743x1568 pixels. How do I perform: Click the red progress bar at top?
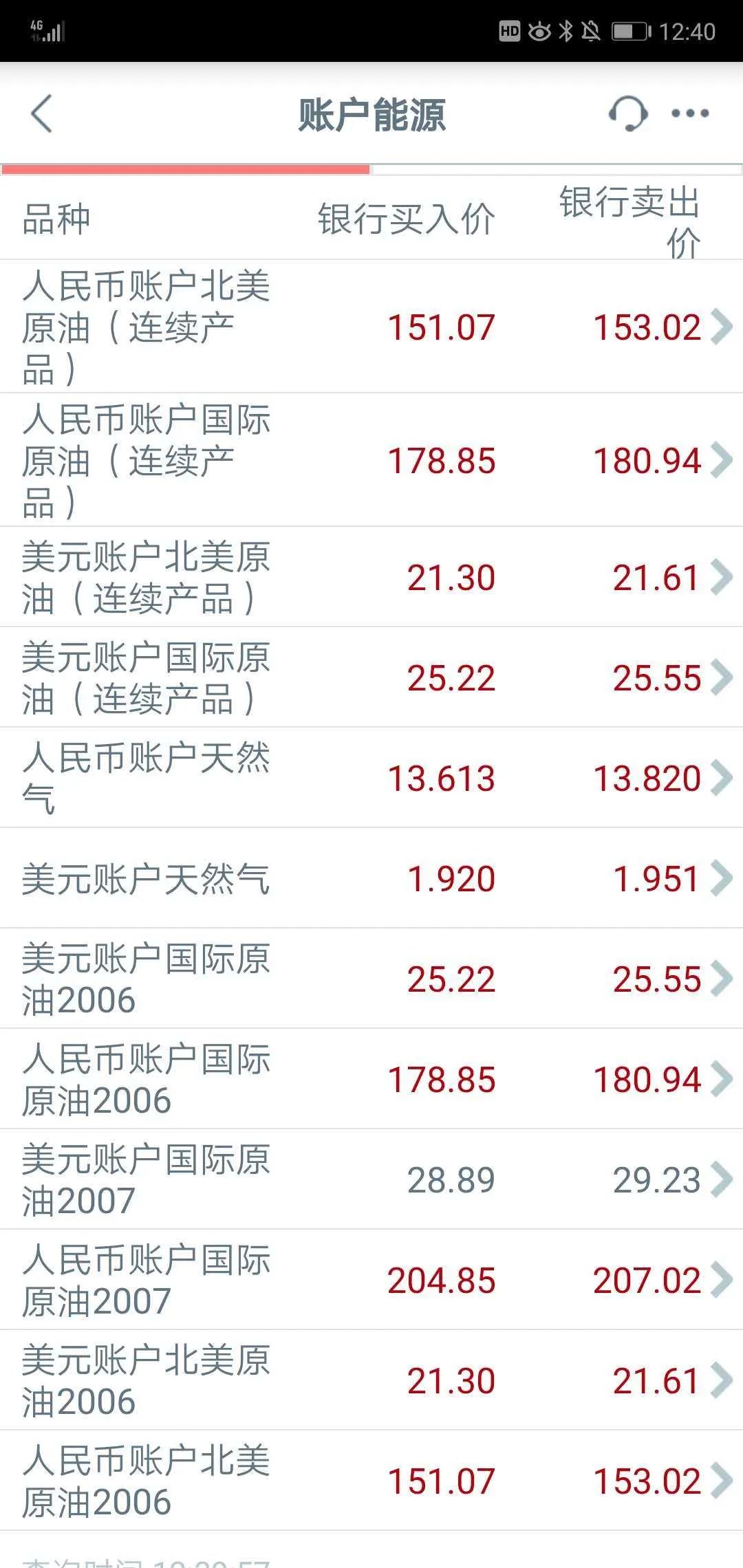tap(186, 168)
